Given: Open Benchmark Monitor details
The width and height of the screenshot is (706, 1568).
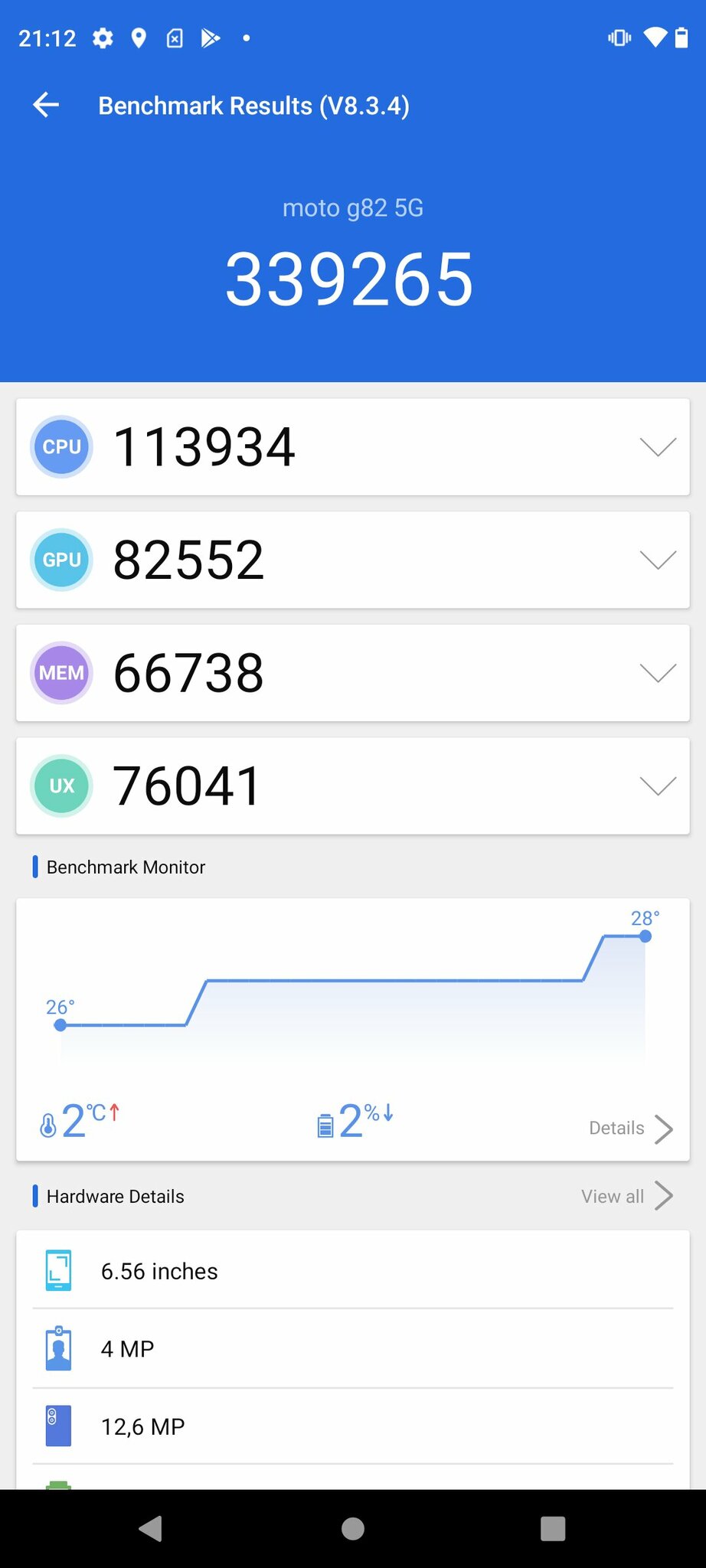Looking at the screenshot, I should [630, 1129].
